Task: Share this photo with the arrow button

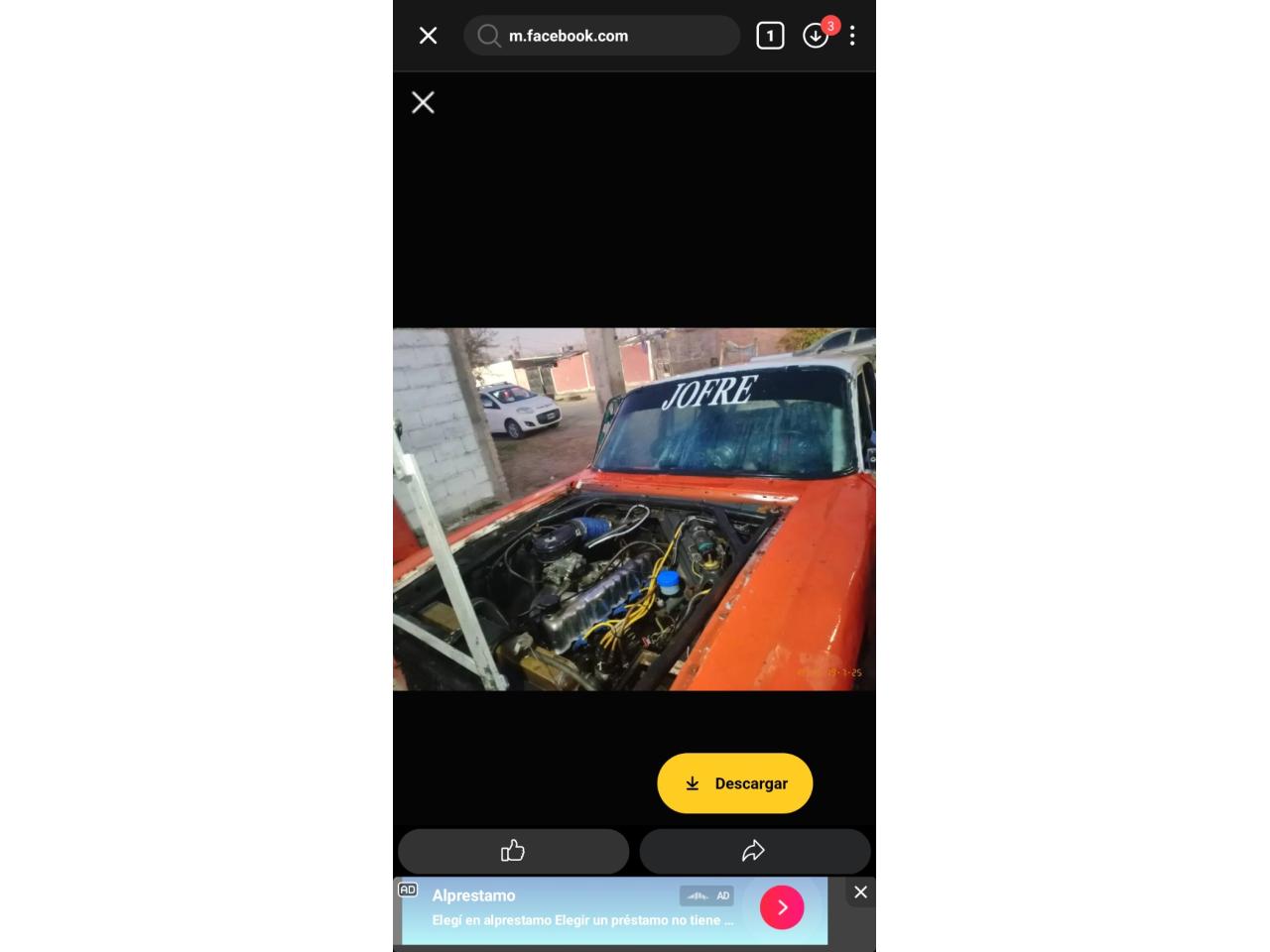Action: pos(754,851)
